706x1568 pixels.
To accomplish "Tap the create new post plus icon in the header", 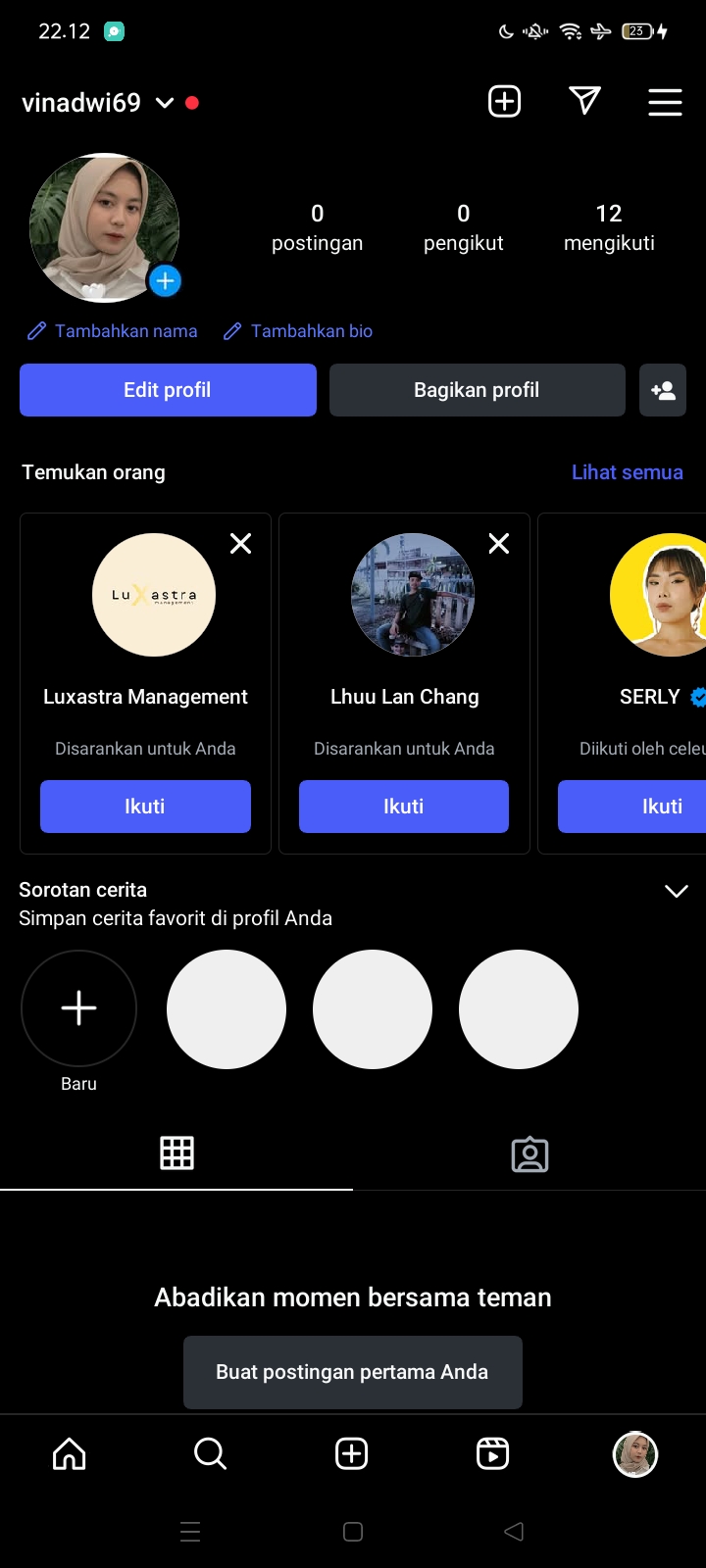I will 505,102.
